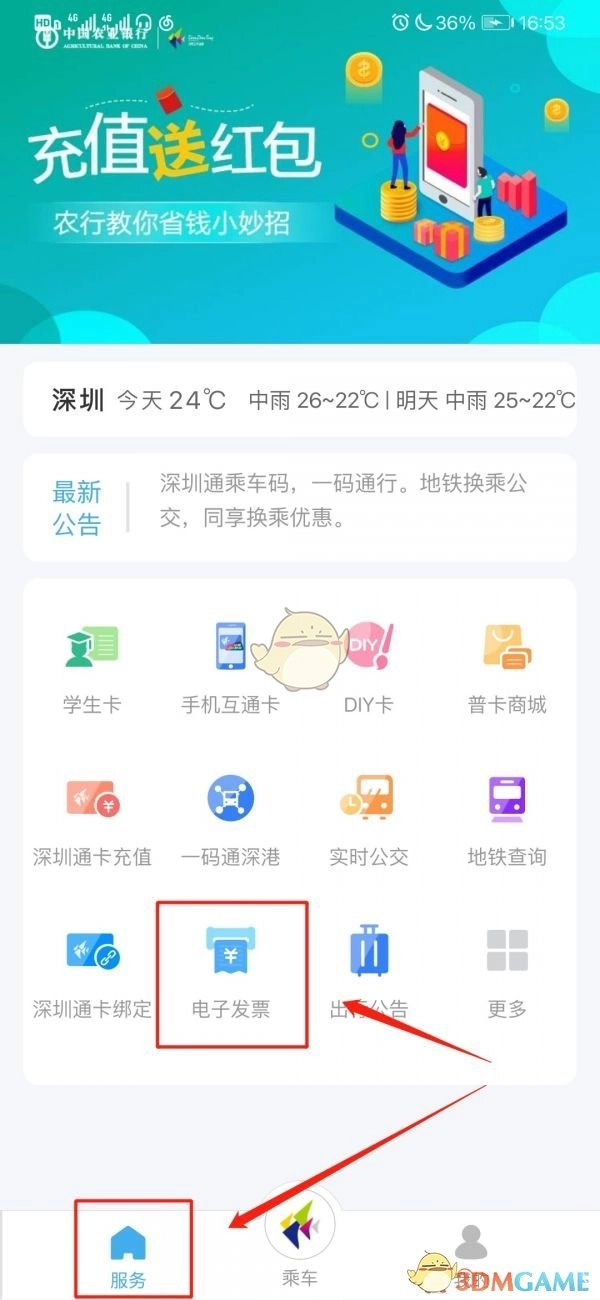
Task: Open 学生卡 service
Action: click(92, 665)
